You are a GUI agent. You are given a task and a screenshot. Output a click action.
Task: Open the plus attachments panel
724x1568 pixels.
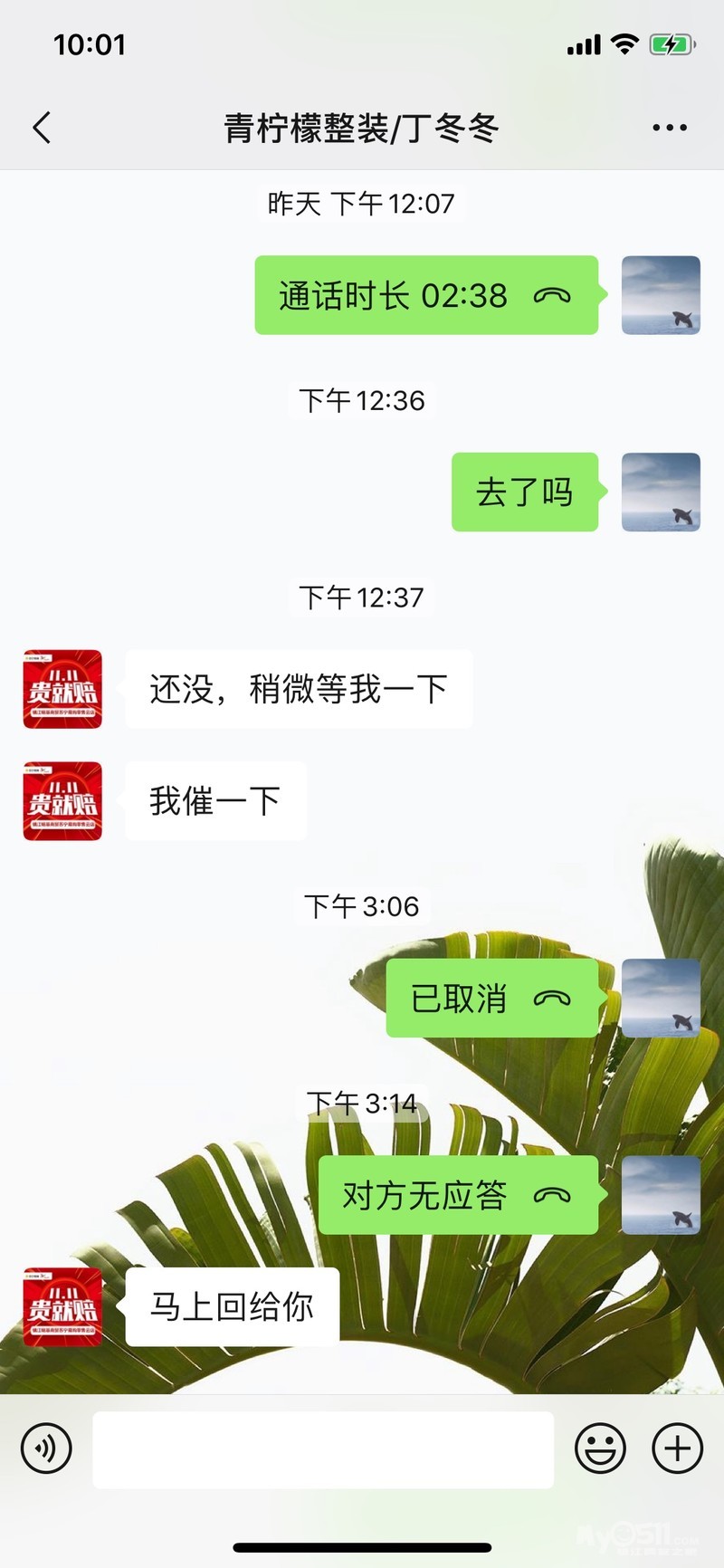click(x=677, y=1448)
